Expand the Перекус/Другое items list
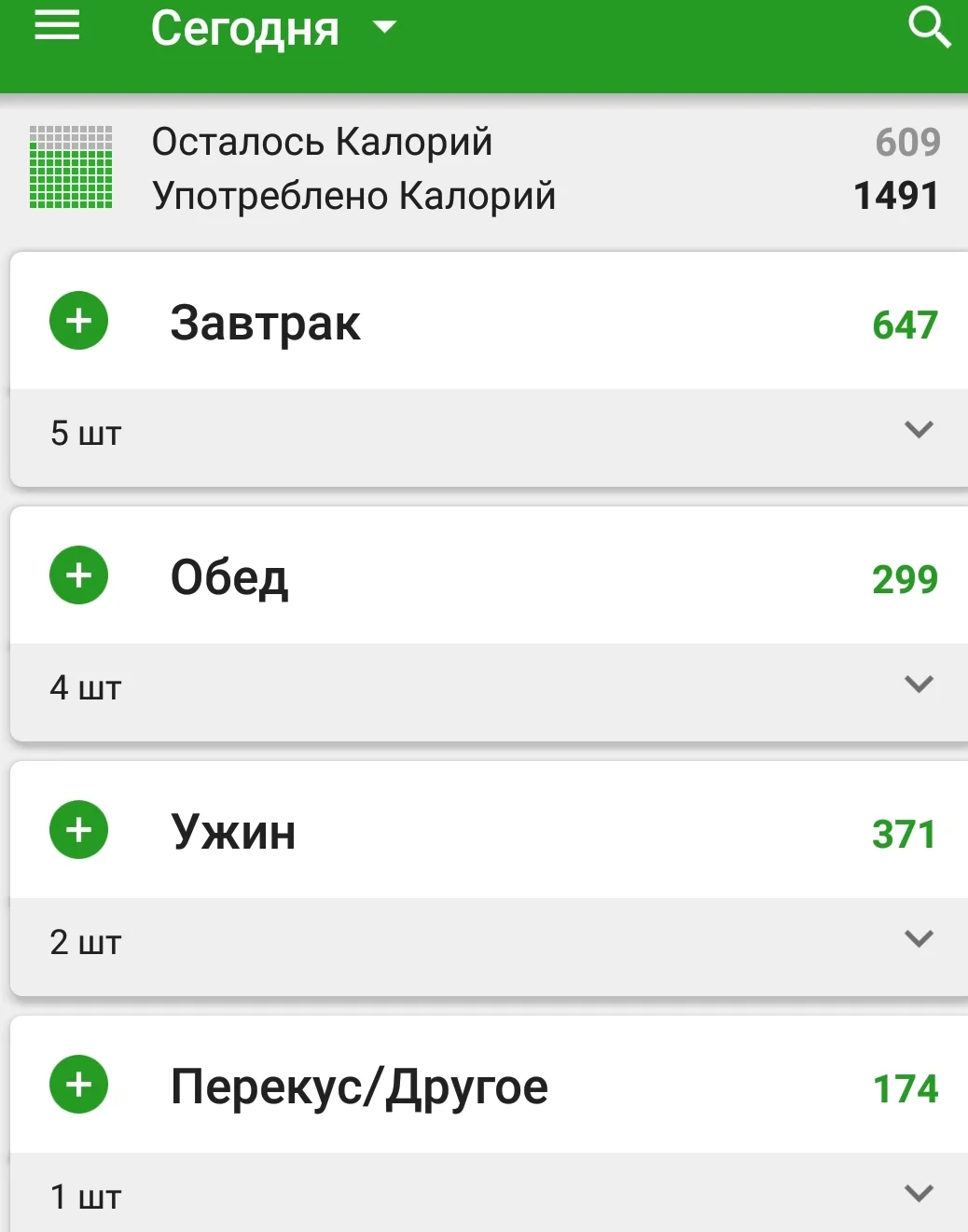The height and width of the screenshot is (1232, 968). (x=919, y=1194)
